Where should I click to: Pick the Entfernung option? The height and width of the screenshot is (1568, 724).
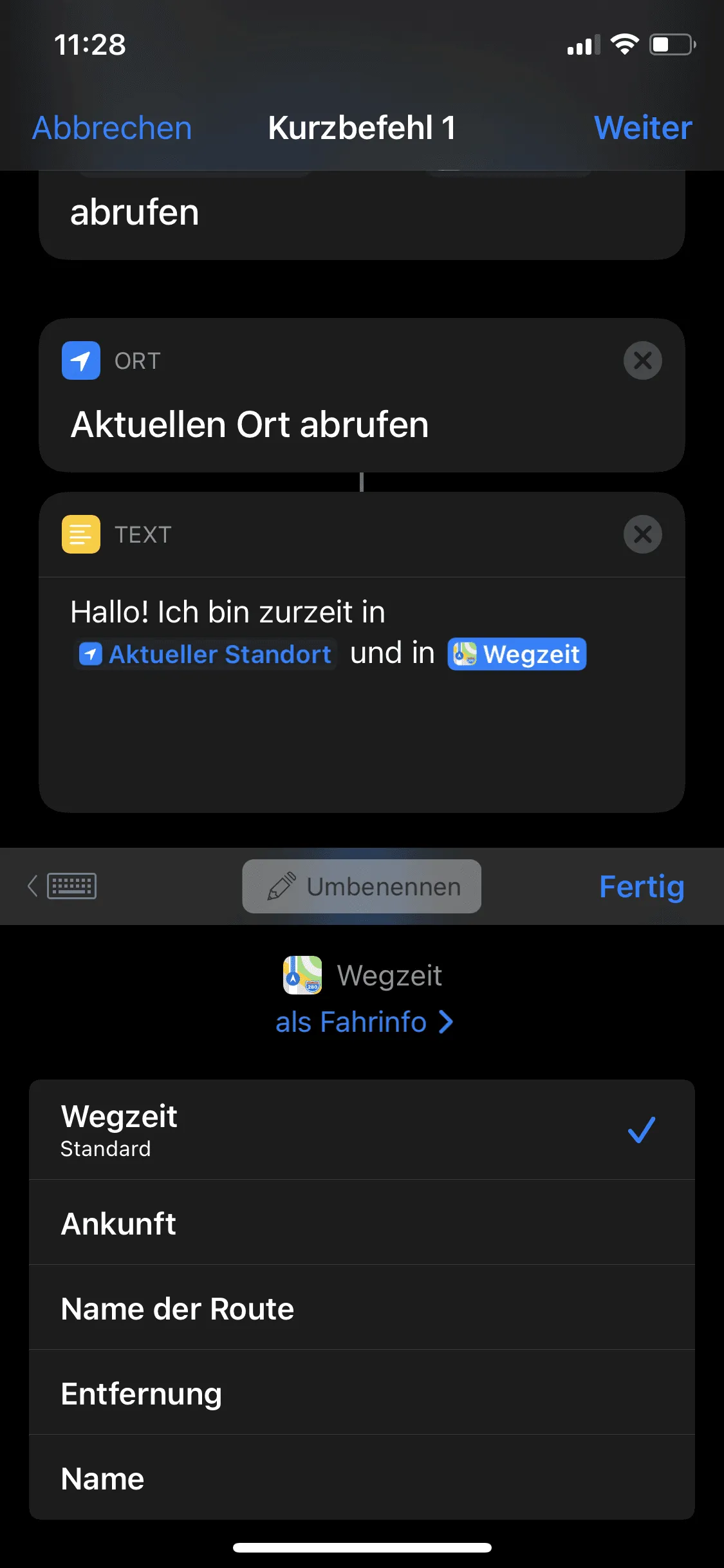pos(362,1393)
